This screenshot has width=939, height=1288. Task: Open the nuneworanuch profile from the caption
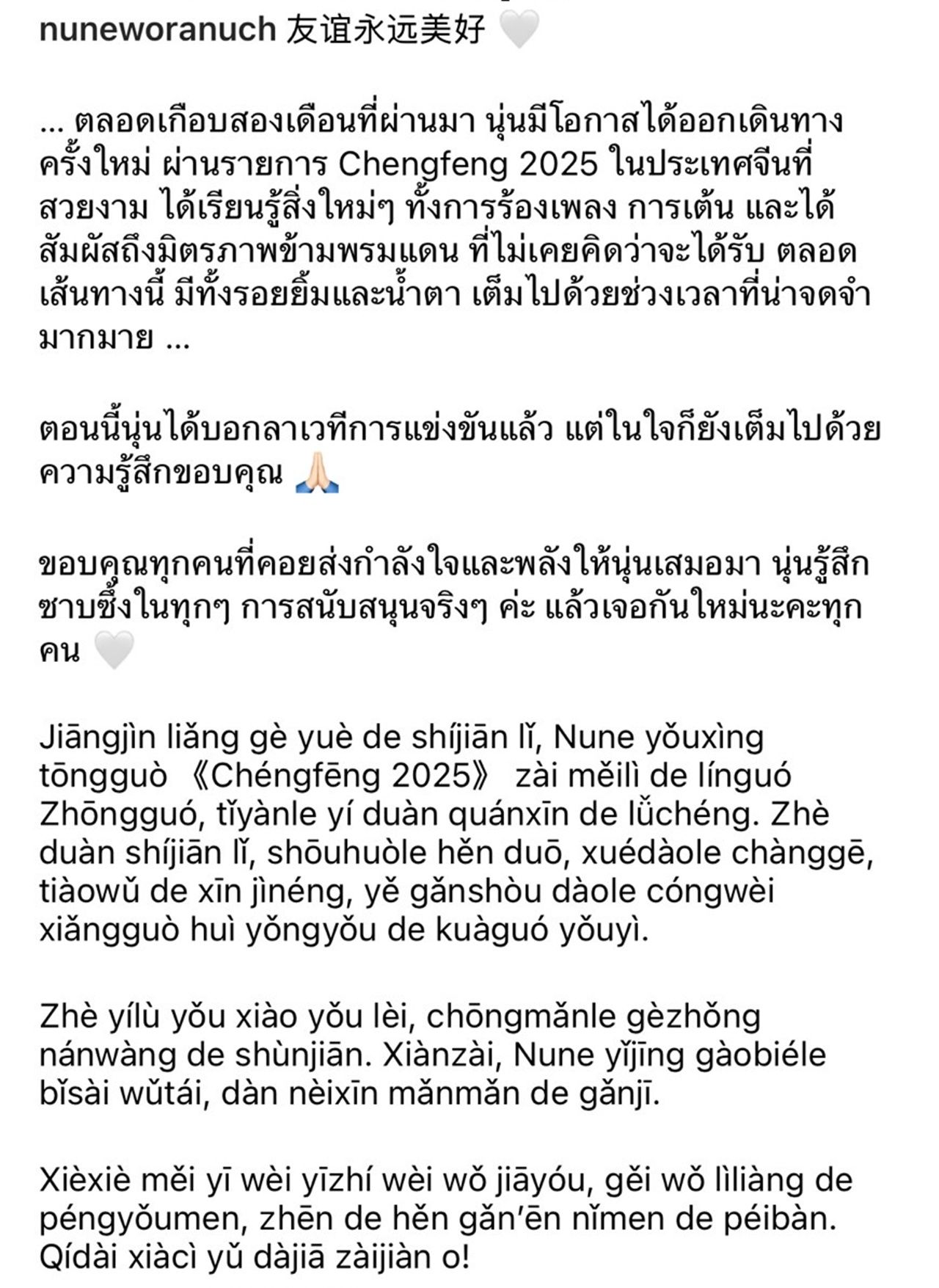coord(158,31)
